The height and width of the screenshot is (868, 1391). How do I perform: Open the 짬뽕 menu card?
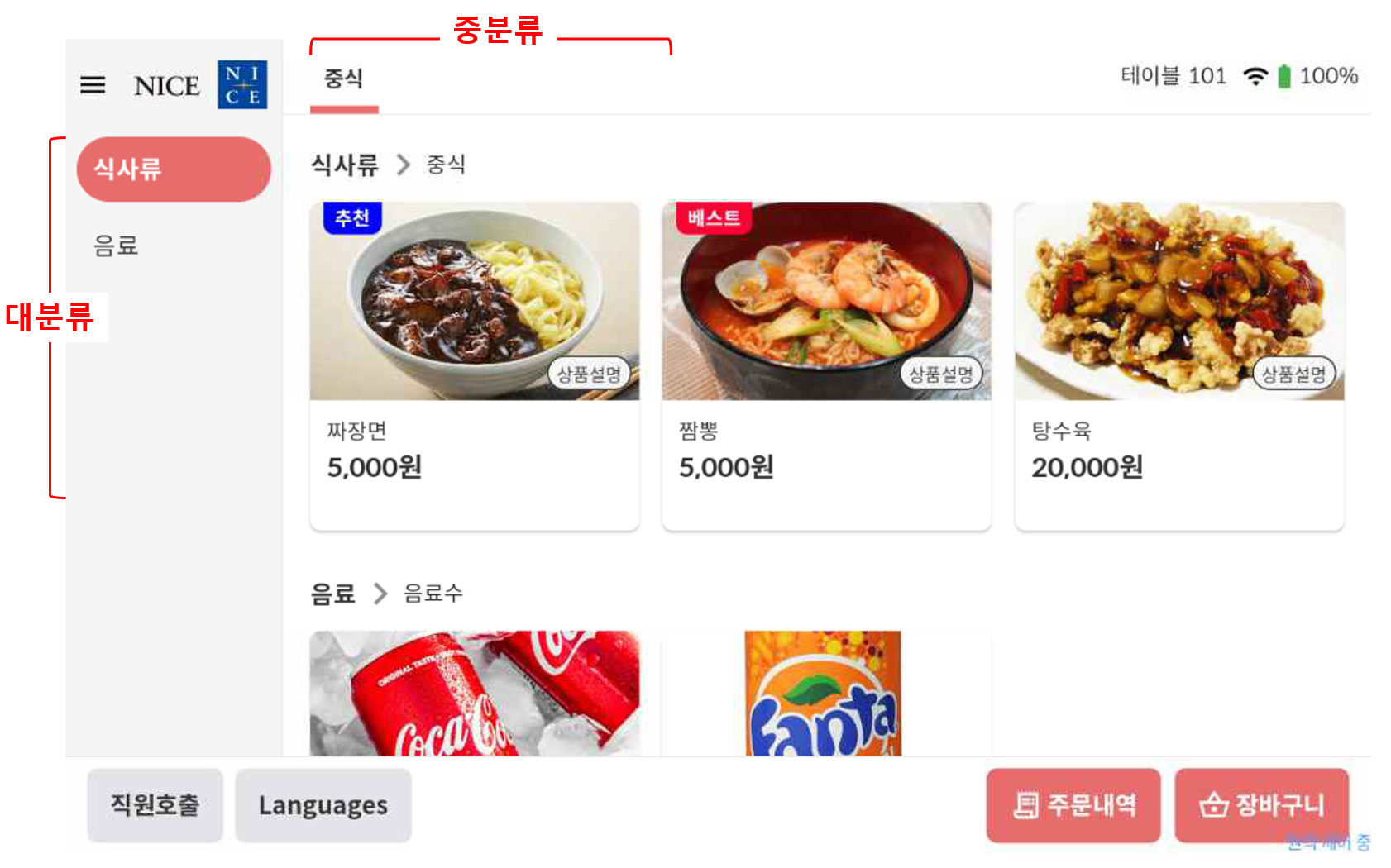(x=825, y=446)
